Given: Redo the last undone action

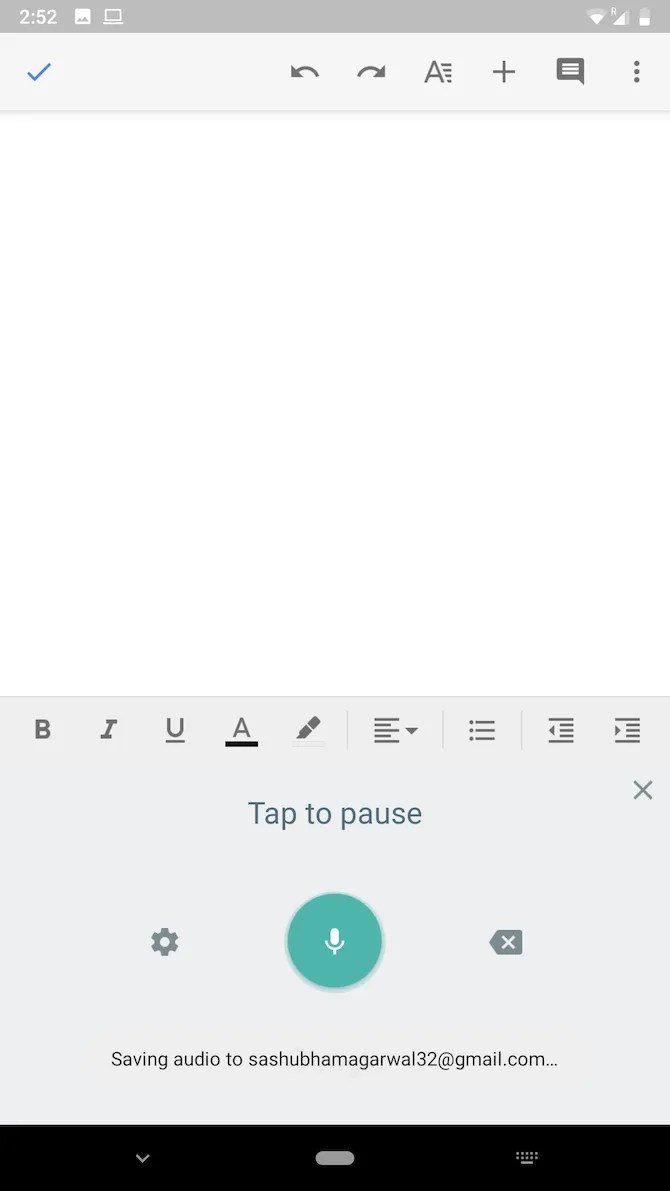Looking at the screenshot, I should pyautogui.click(x=371, y=72).
